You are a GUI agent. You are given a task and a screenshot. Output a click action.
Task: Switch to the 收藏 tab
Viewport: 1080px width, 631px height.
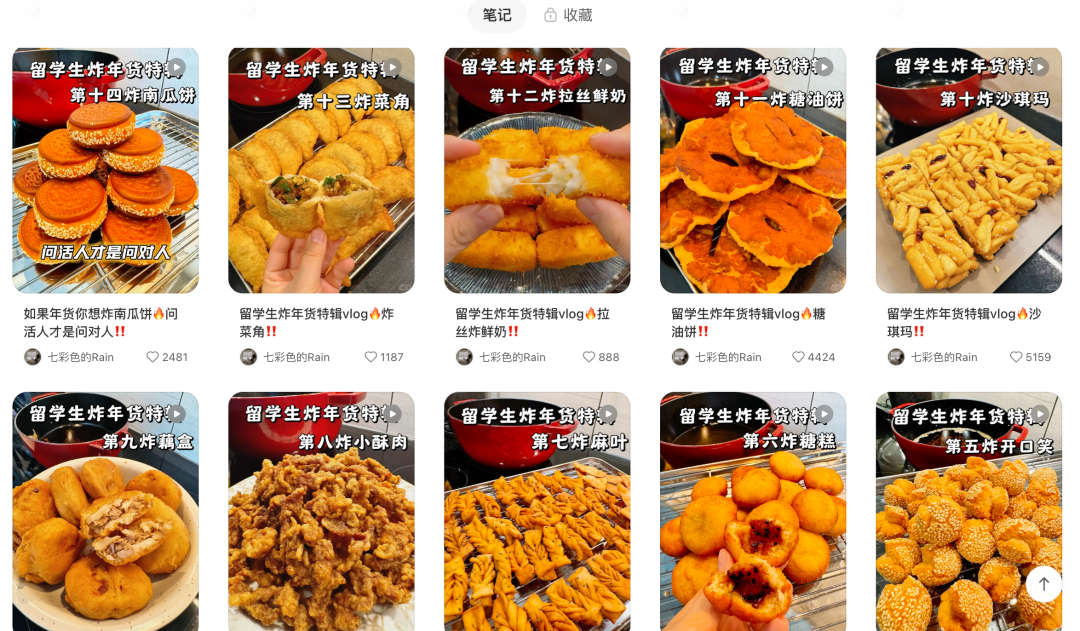click(568, 15)
